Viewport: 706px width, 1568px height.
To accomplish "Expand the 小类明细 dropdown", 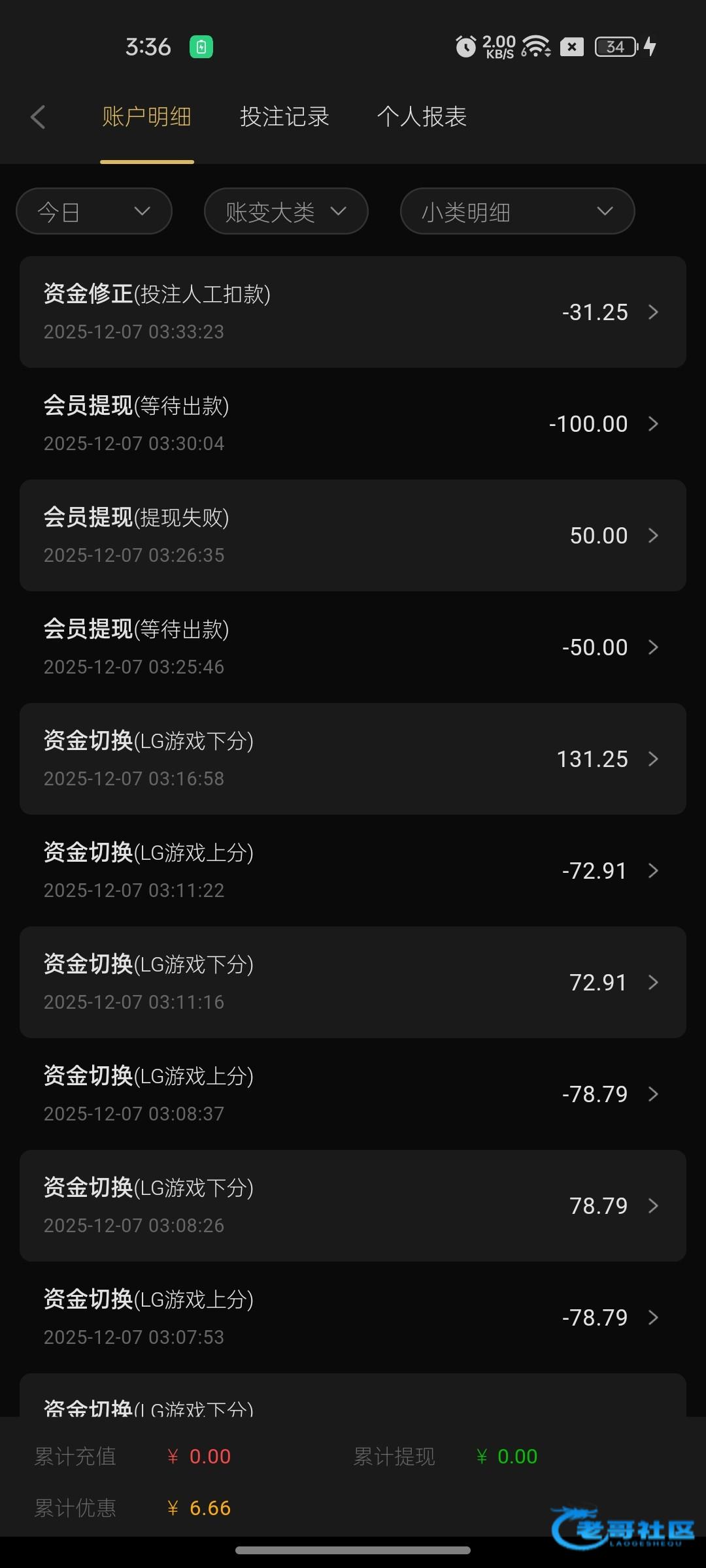I will 517,211.
